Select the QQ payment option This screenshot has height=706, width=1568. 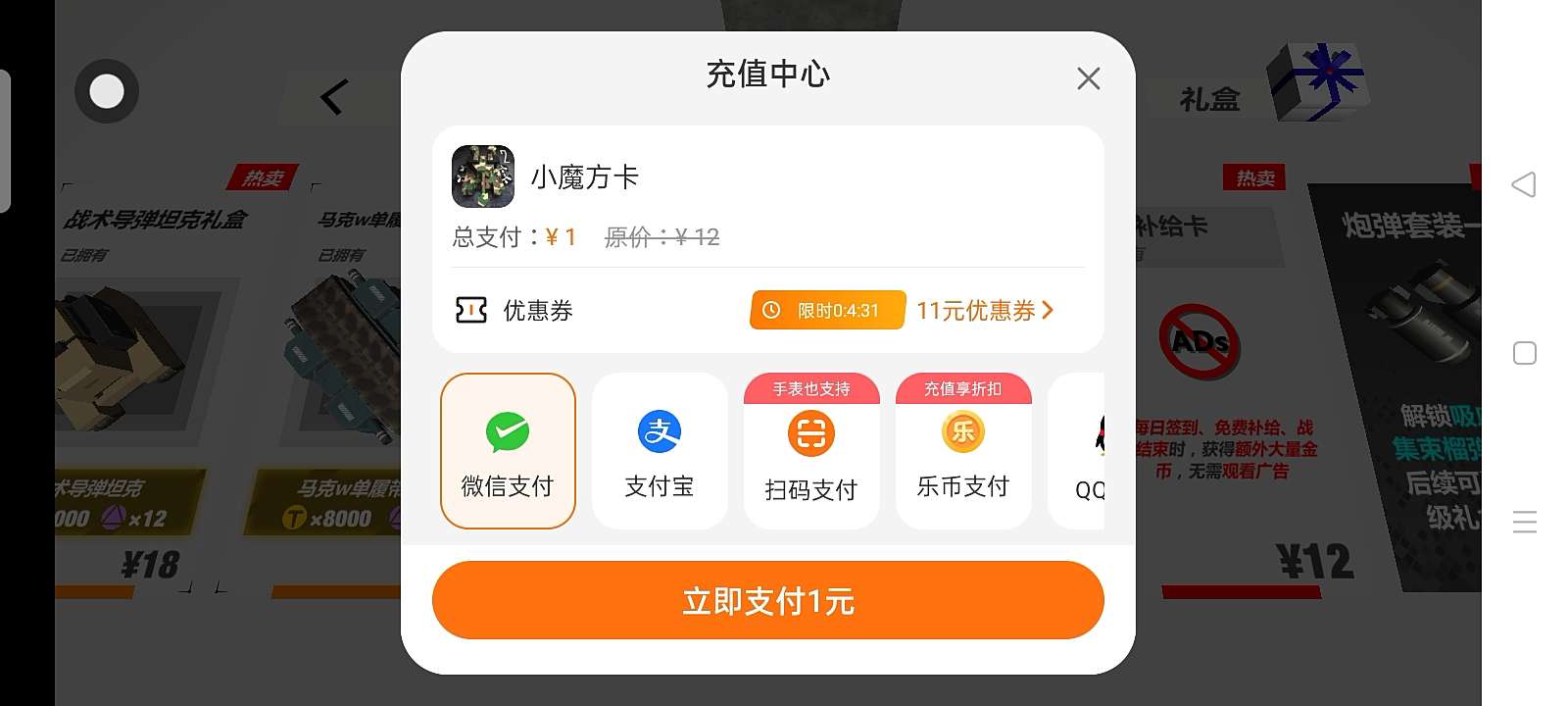pyautogui.click(x=1084, y=453)
